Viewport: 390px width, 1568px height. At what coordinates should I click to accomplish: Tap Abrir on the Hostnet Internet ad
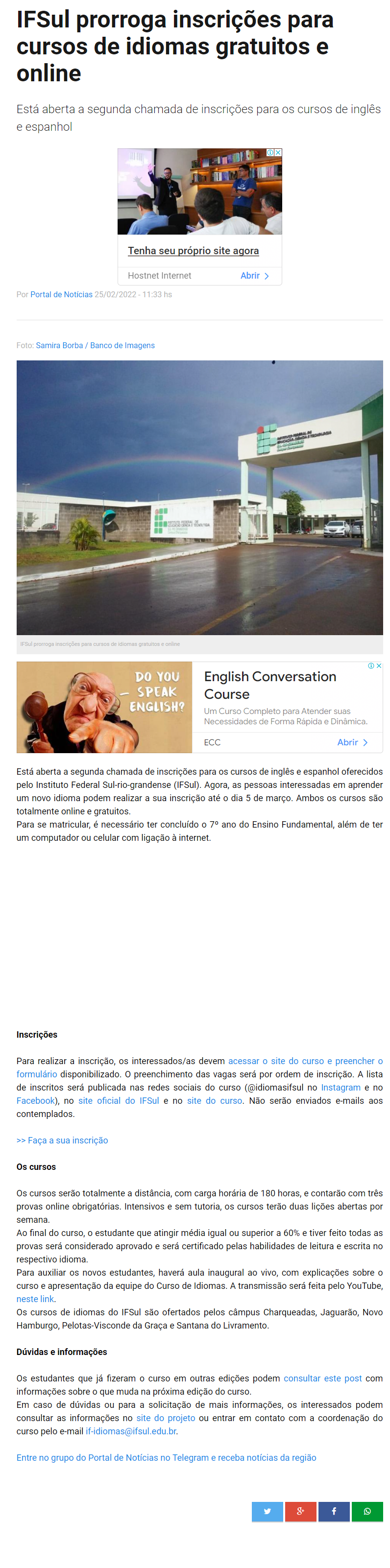254,276
